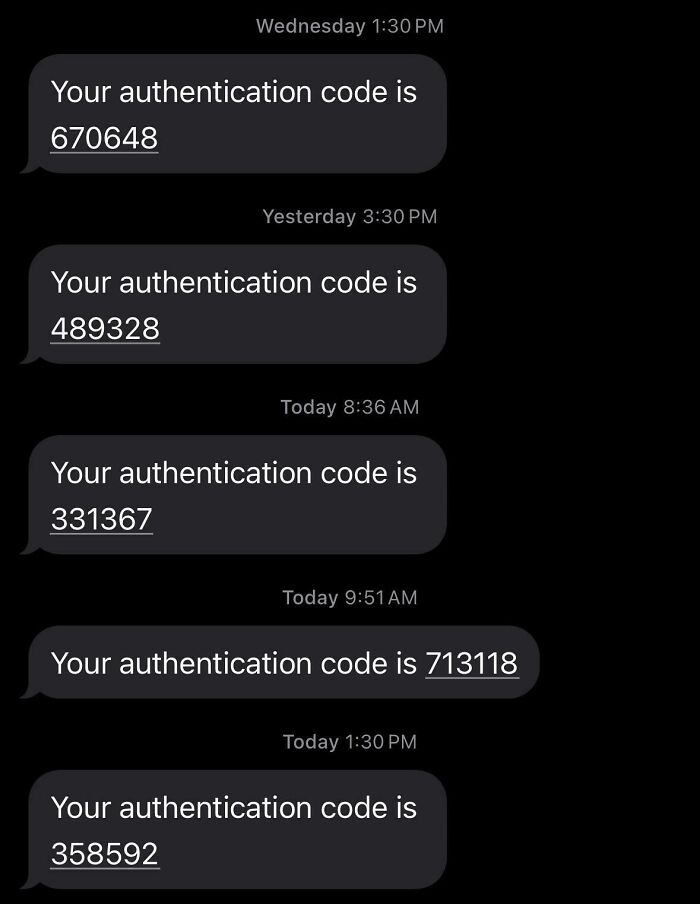Select the underlined code 331367
Viewport: 700px width, 904px height.
click(x=102, y=519)
